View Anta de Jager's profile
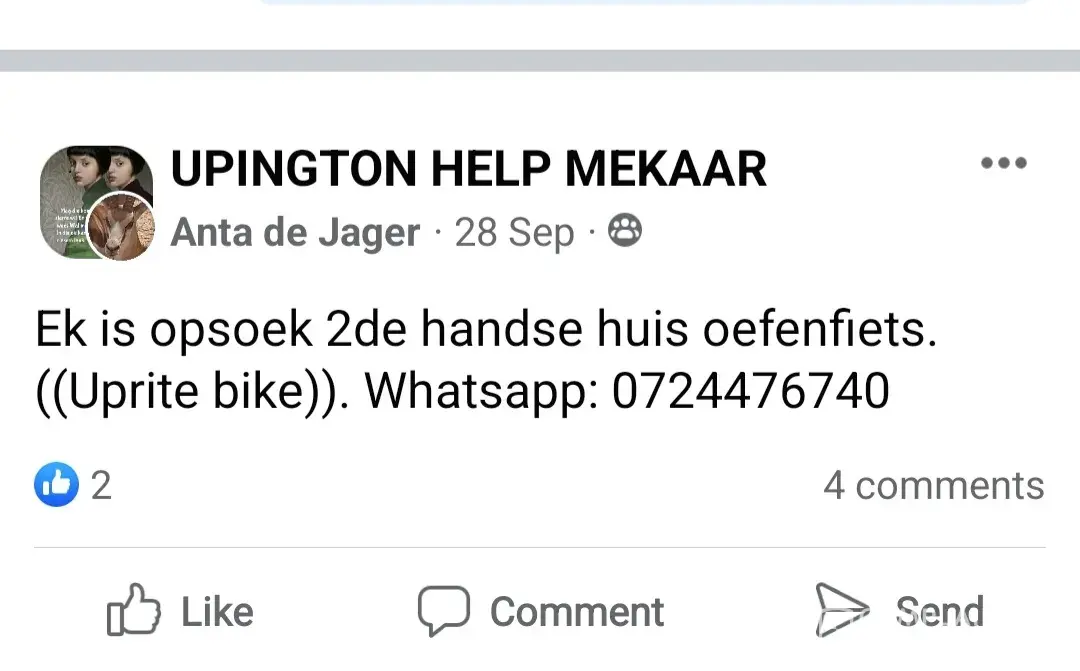 point(295,233)
